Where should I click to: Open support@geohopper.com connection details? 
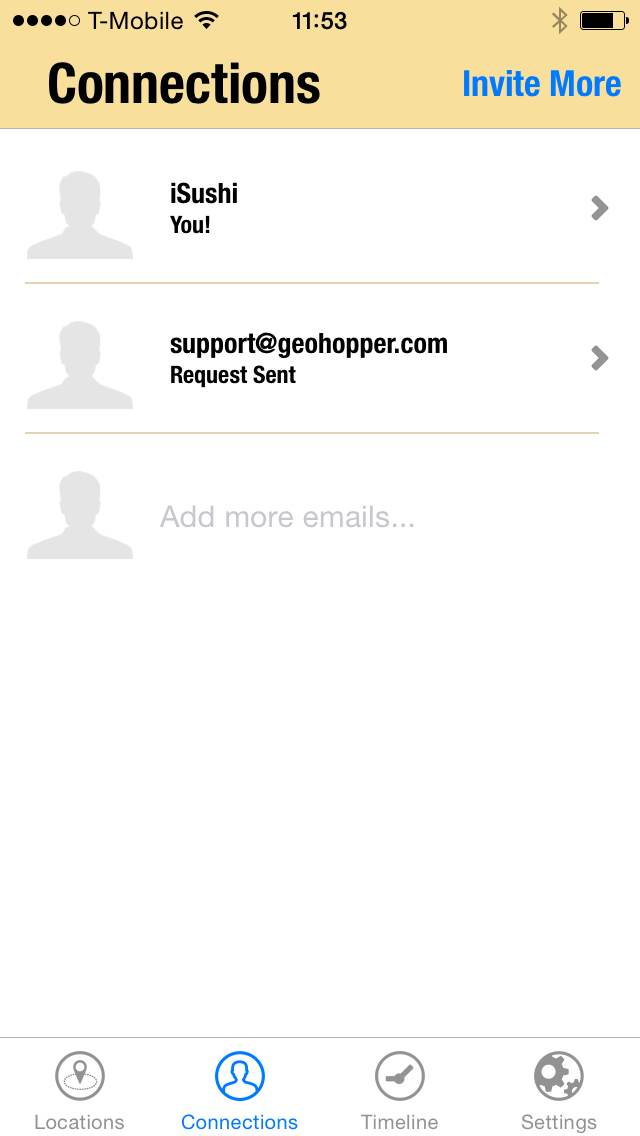[320, 358]
